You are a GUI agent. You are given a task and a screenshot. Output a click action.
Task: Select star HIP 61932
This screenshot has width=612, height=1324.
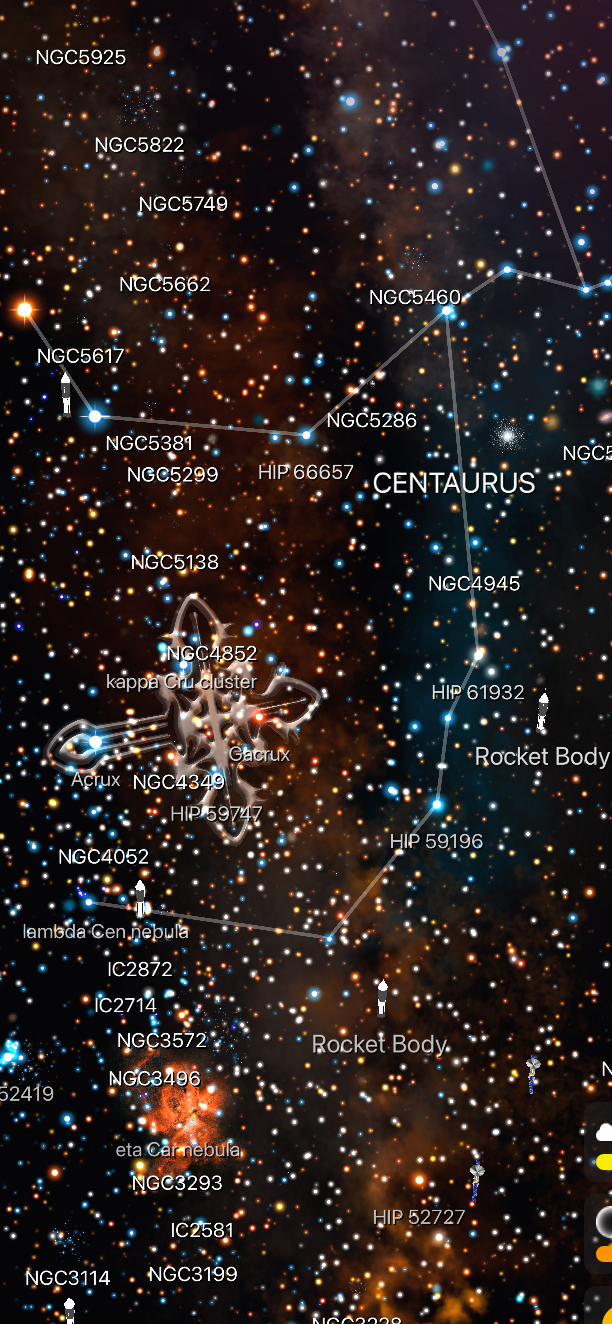(477, 692)
